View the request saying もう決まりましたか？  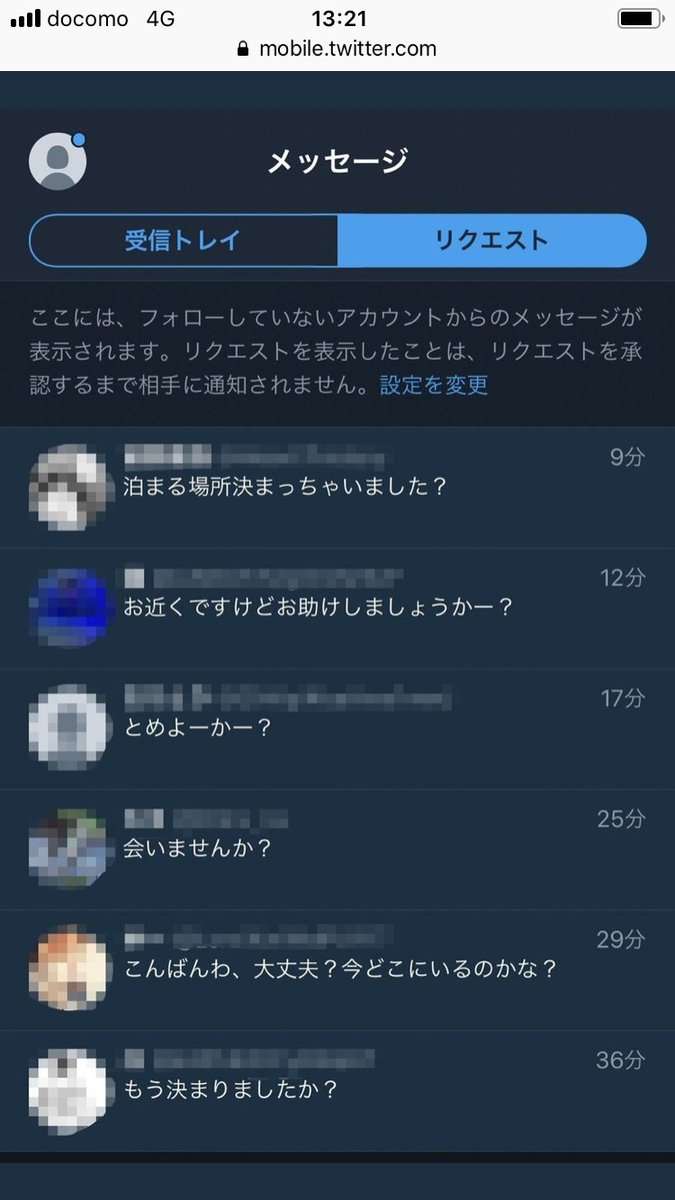[337, 1089]
